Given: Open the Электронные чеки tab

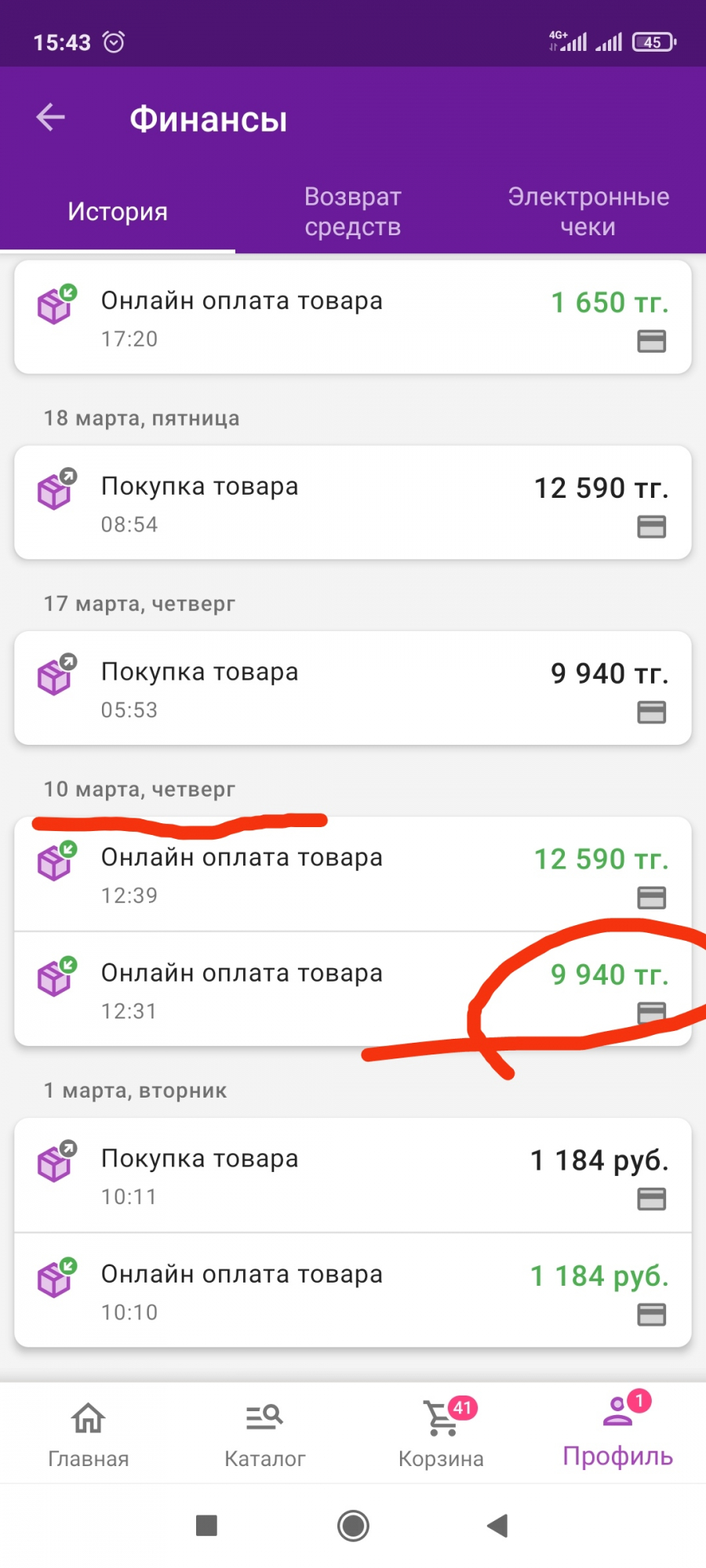Looking at the screenshot, I should coord(588,212).
